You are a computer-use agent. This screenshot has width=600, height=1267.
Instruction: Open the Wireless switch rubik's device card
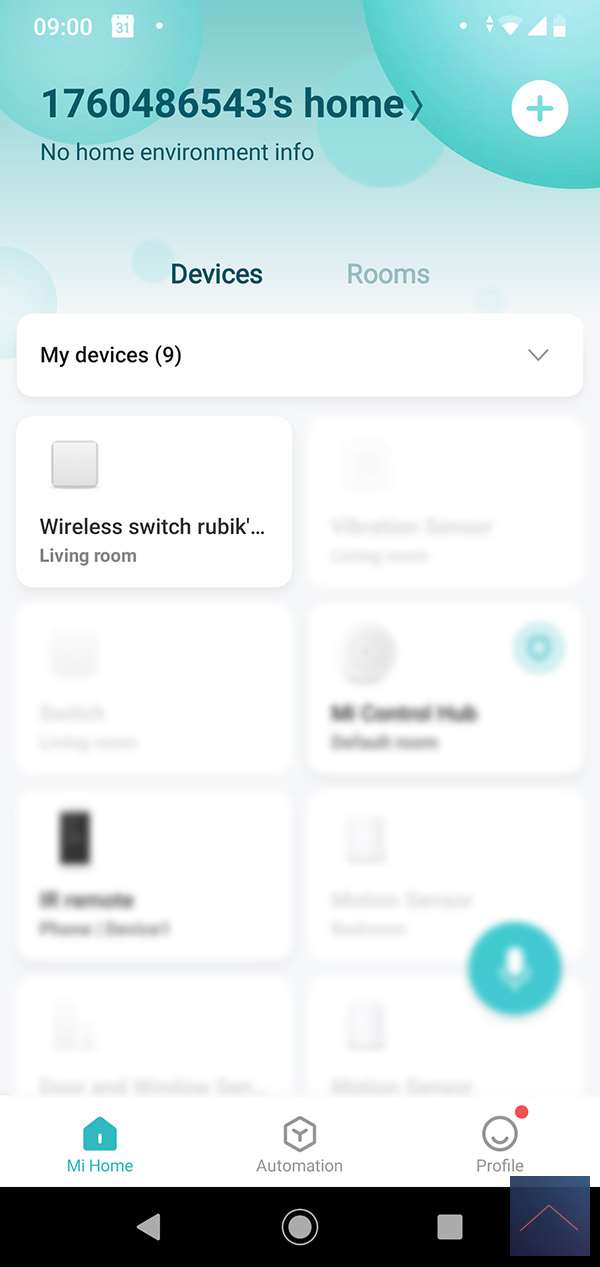pos(154,501)
